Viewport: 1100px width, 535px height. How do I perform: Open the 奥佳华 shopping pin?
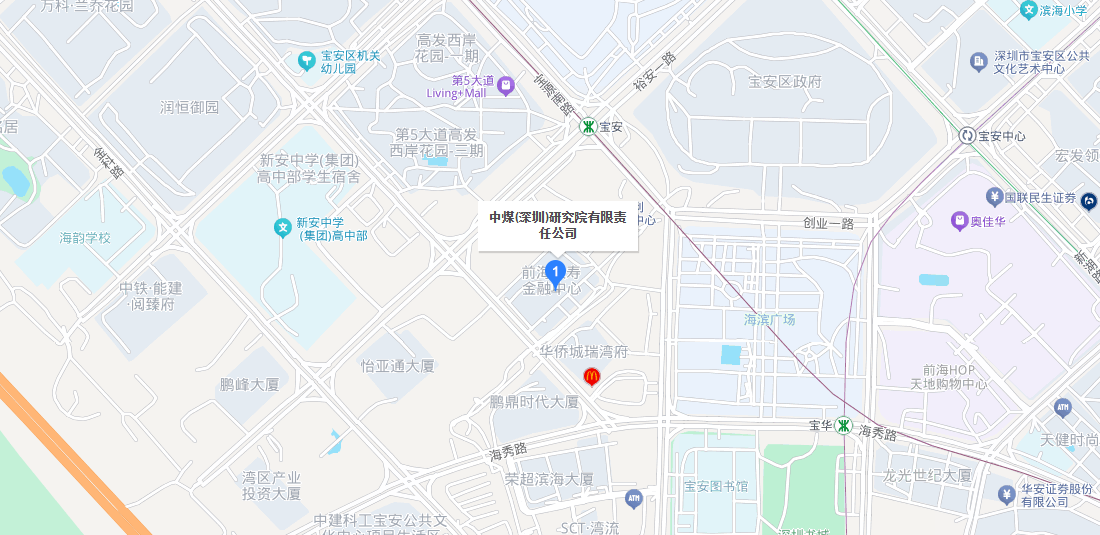pyautogui.click(x=959, y=219)
